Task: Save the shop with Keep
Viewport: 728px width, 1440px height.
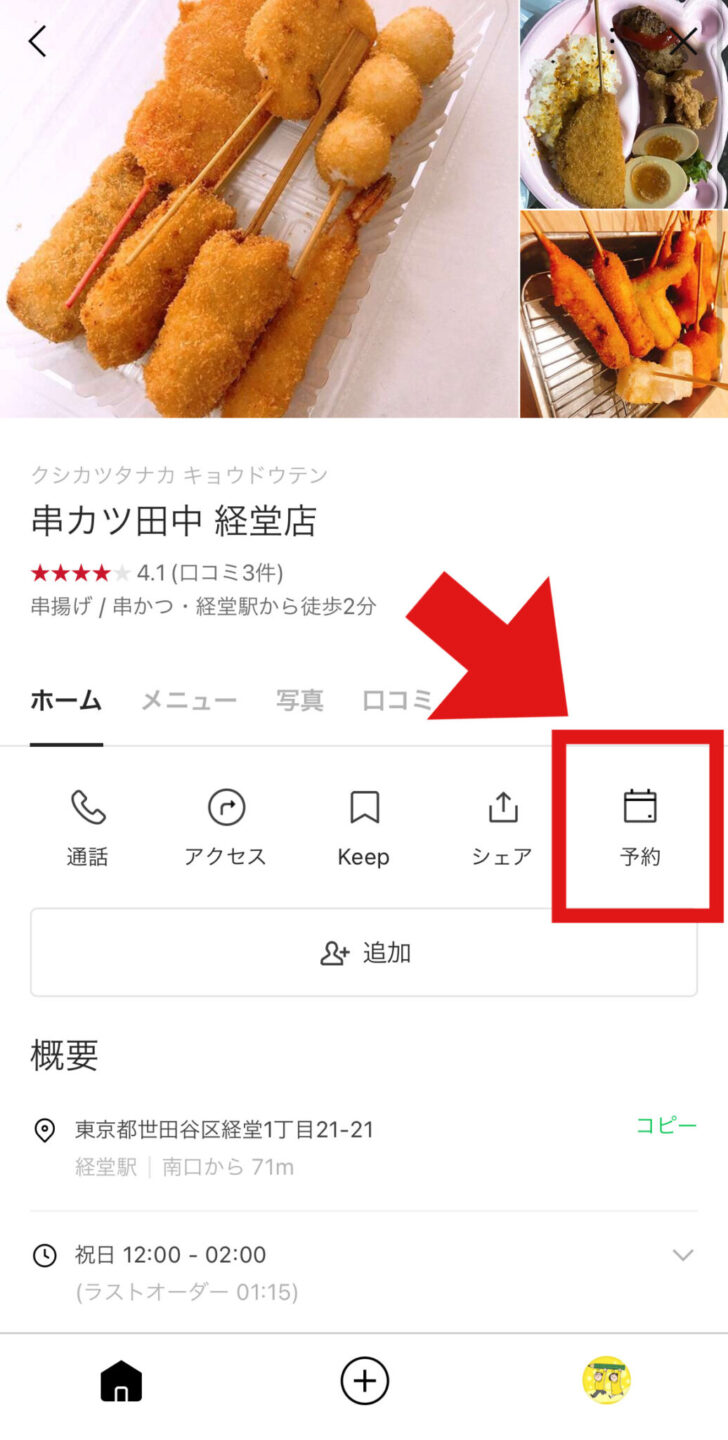Action: [x=364, y=828]
